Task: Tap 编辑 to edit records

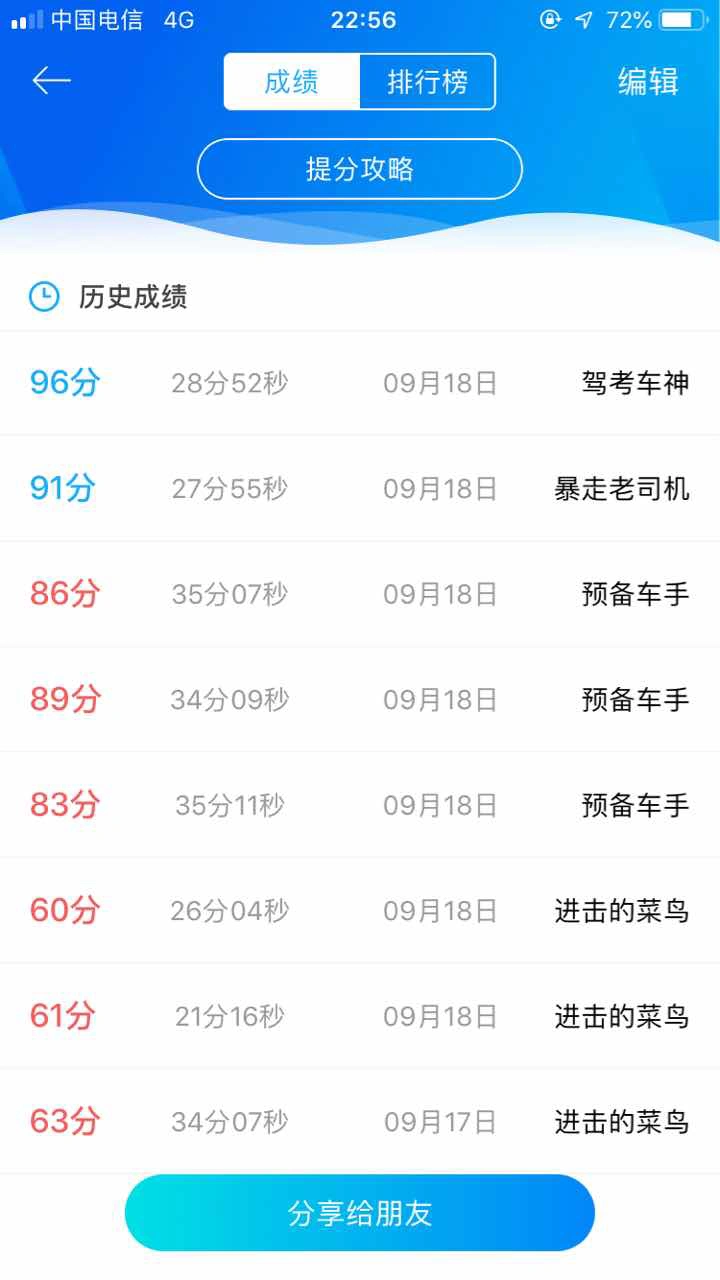Action: point(648,82)
